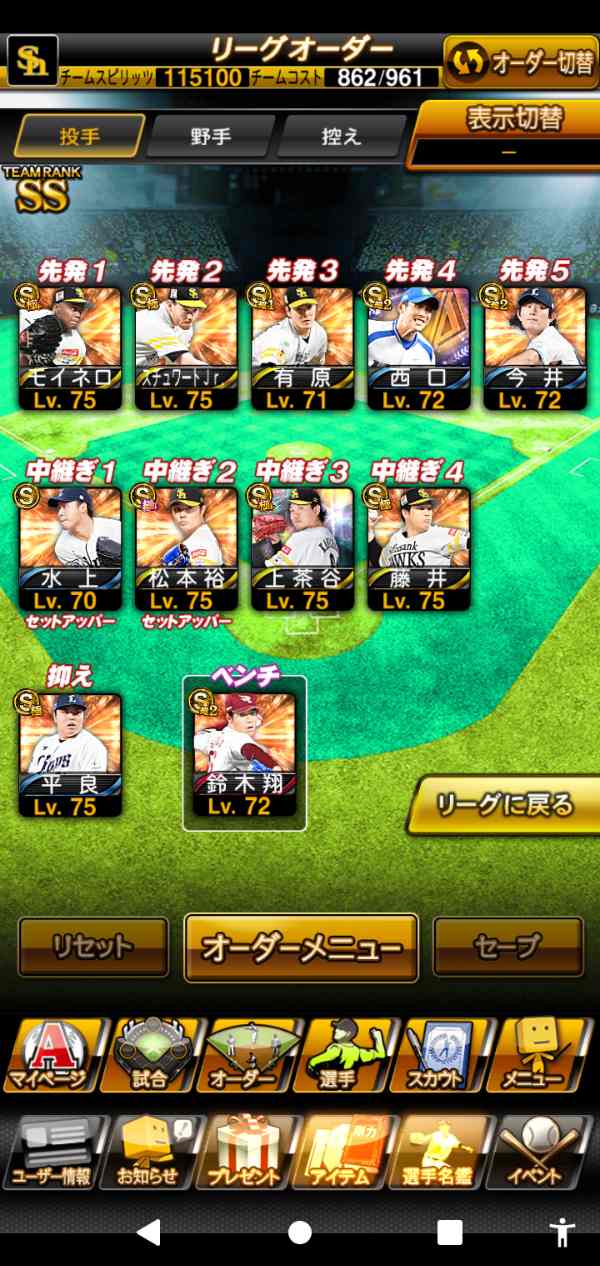600x1266 pixels.
Task: Open the オーダーメニュー
Action: (x=301, y=947)
